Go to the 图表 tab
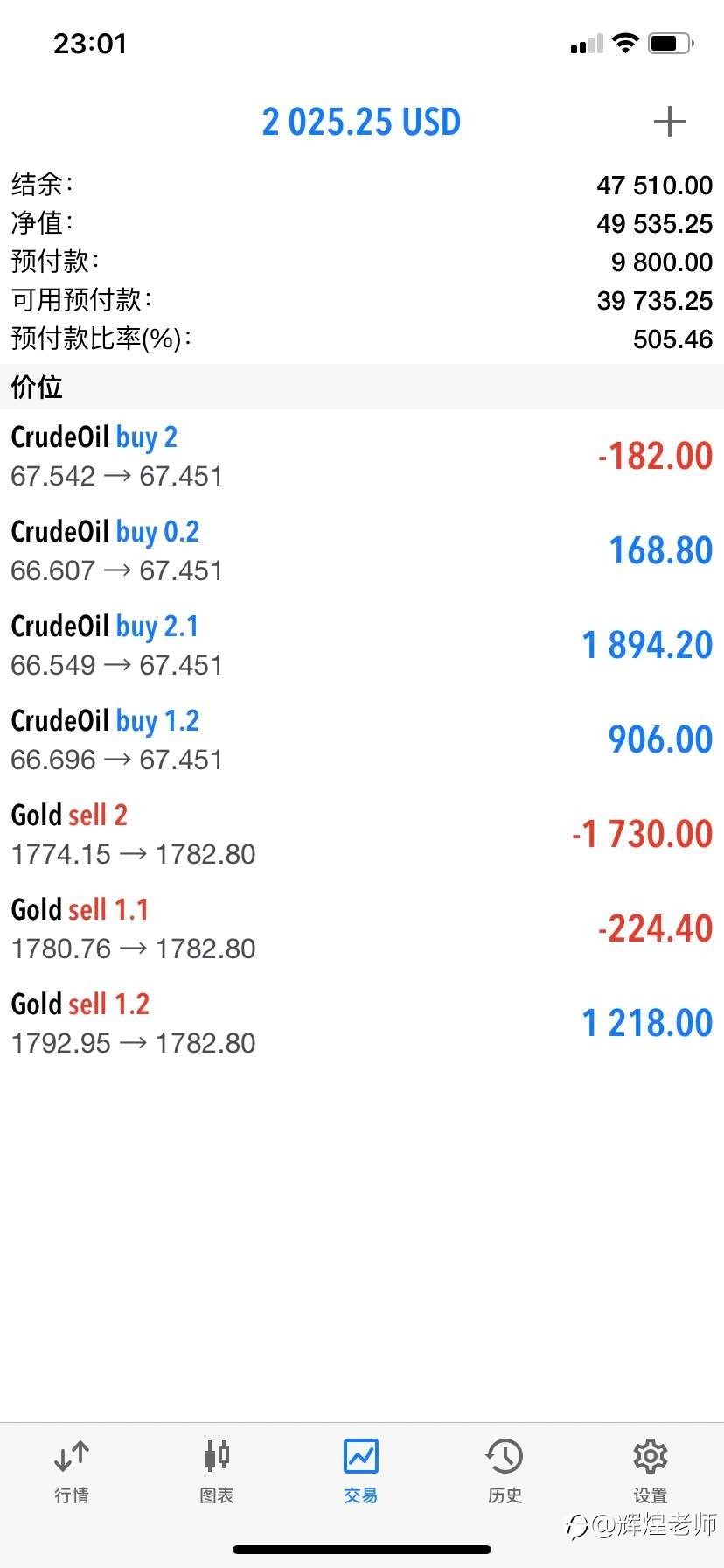724x1568 pixels. click(x=217, y=1472)
